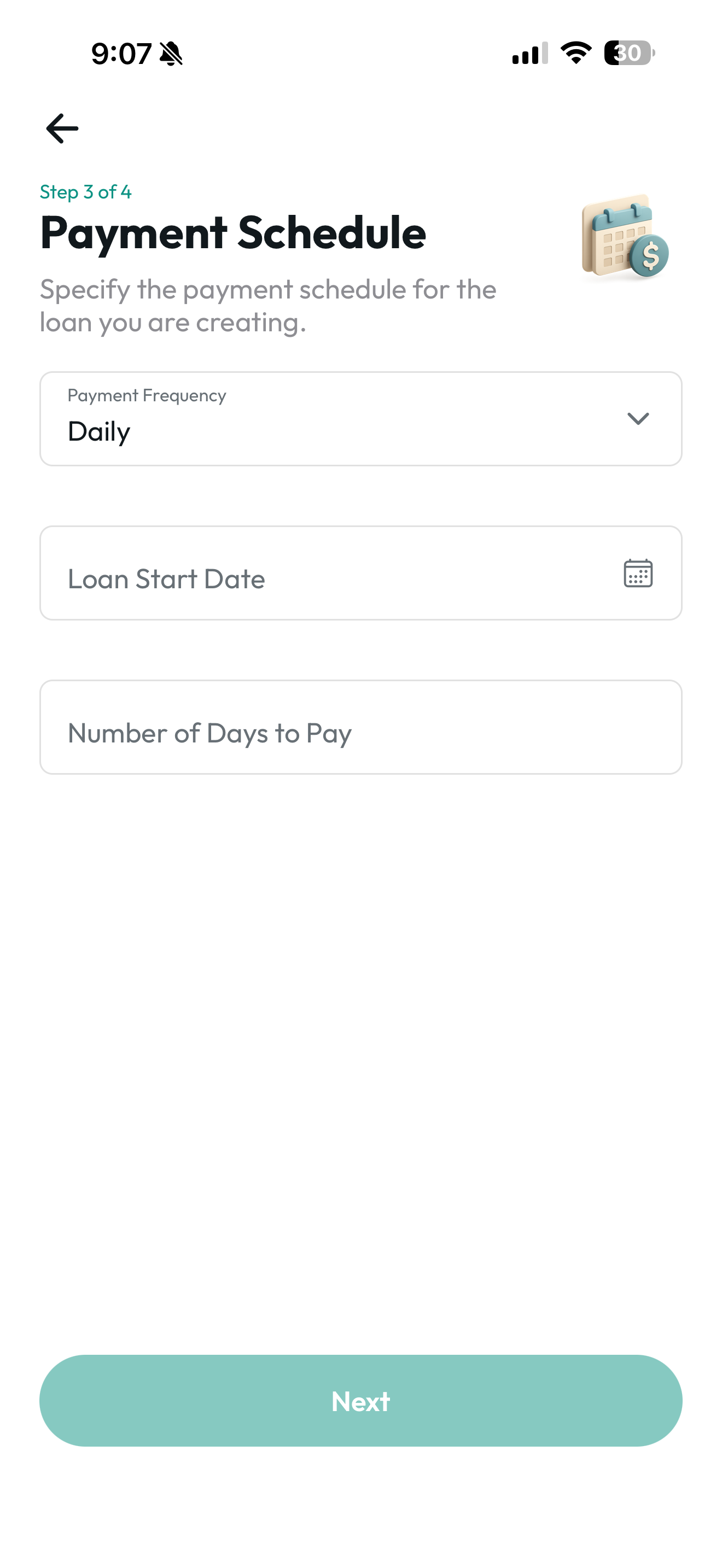Viewport: 722px width, 1568px height.
Task: Expand the chevron next to Daily
Action: [637, 419]
